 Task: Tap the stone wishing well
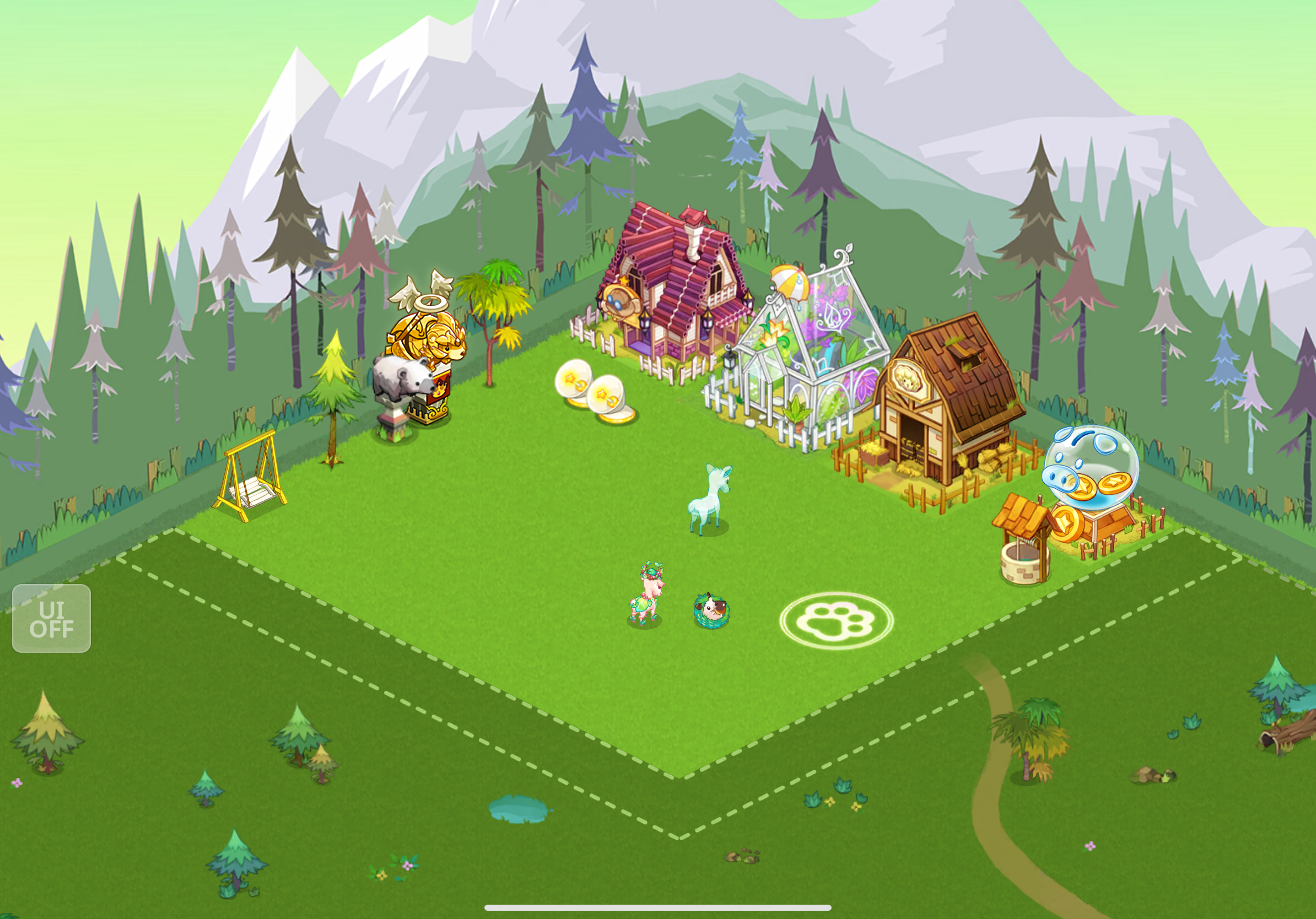[x=1024, y=543]
